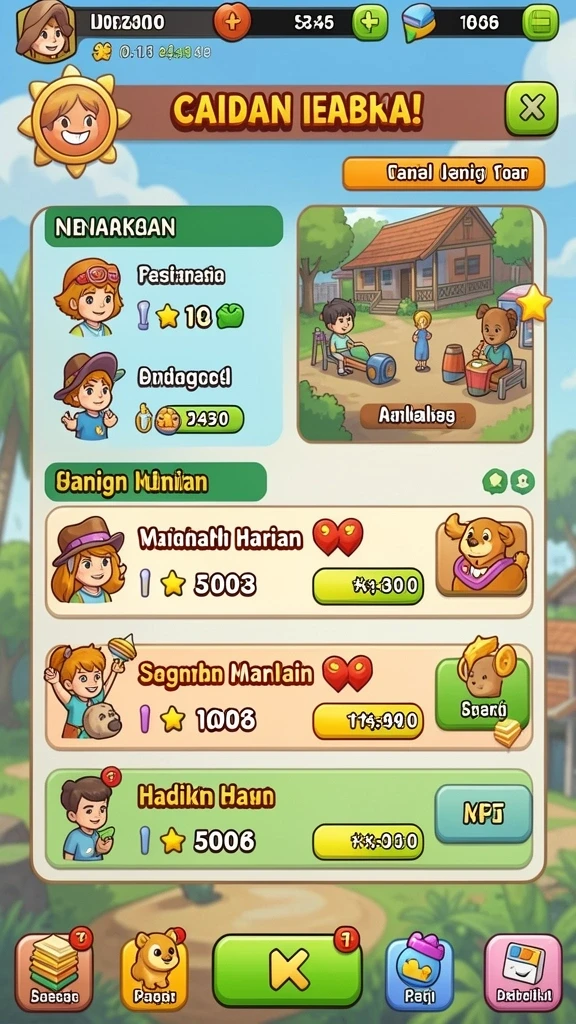Close the Caidan Ieabka panel with the X
Screen dimensions: 576x1024
[x=532, y=108]
